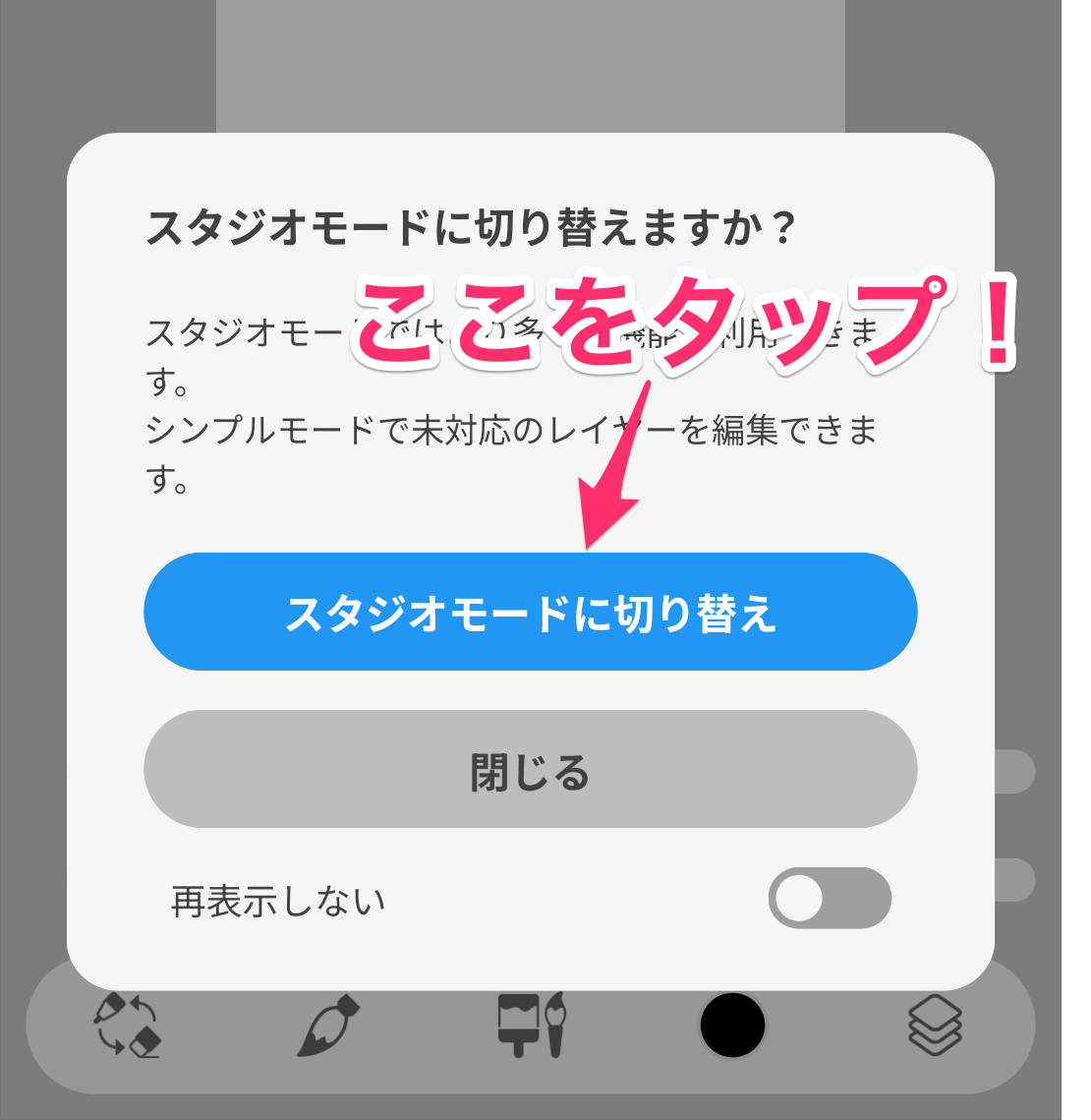Open the layers panel
Viewport: 1091px width, 1120px height.
point(934,1025)
